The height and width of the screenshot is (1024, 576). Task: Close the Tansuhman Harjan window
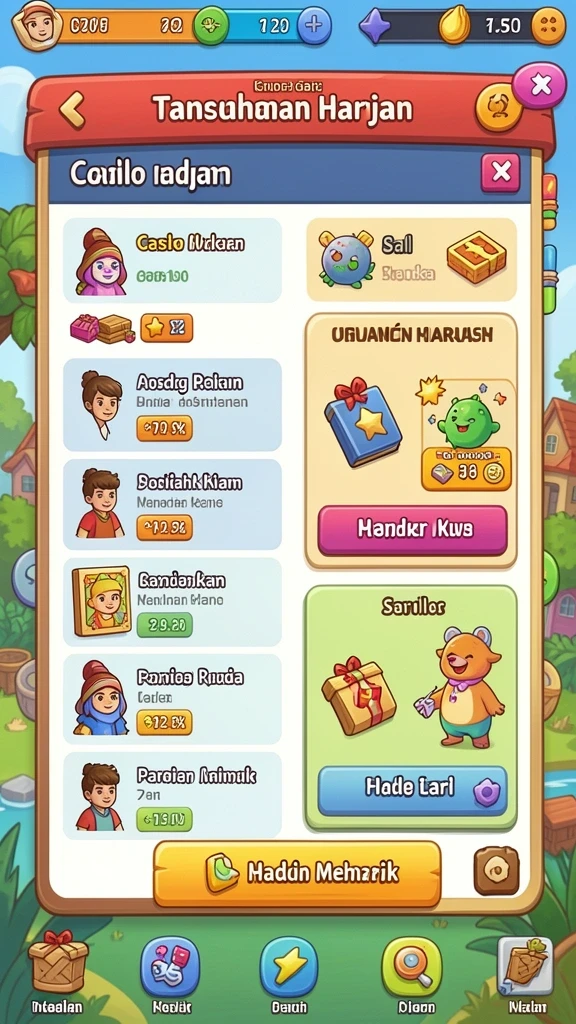(539, 85)
